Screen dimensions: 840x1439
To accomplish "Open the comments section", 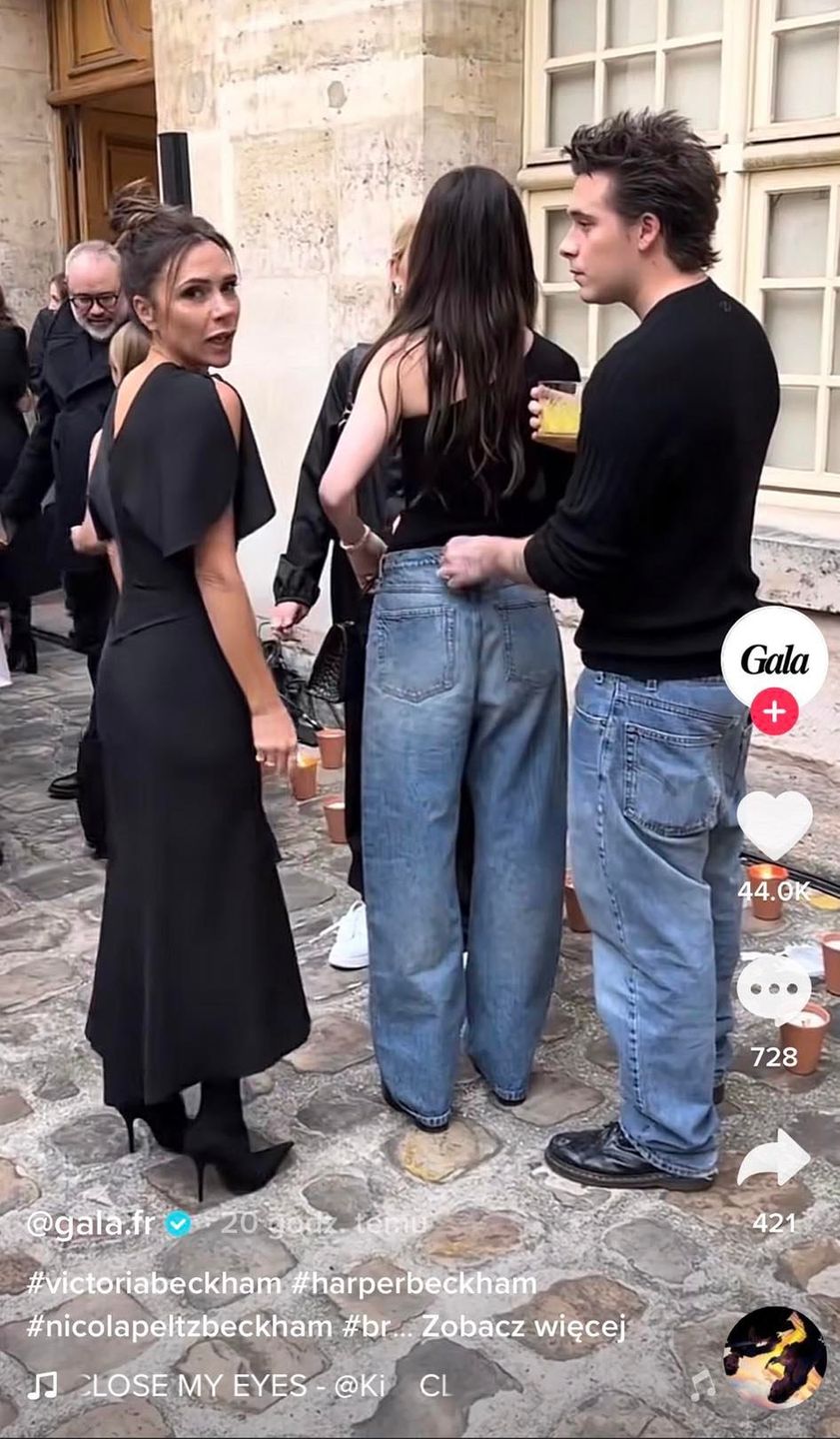I will tap(774, 989).
